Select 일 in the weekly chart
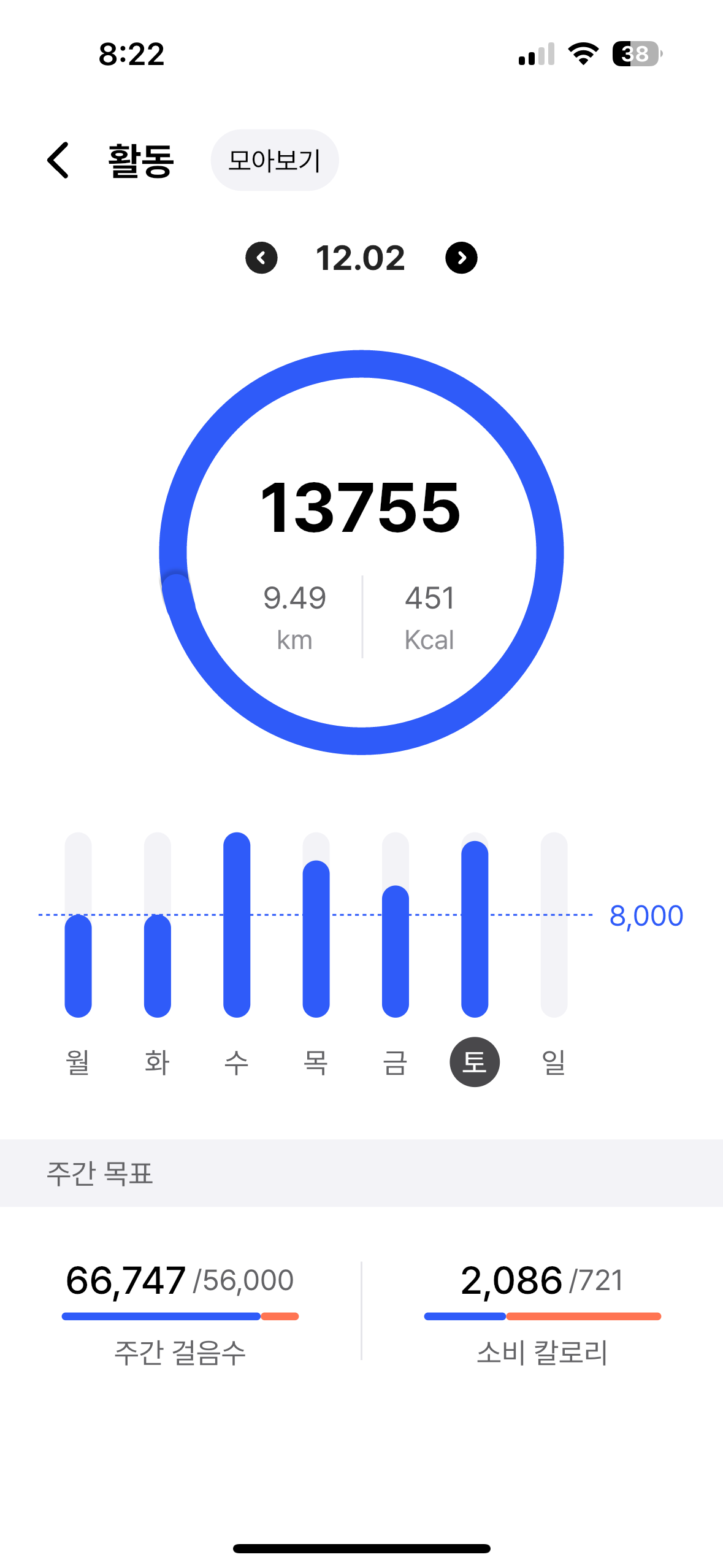This screenshot has width=723, height=1568. click(x=554, y=1061)
